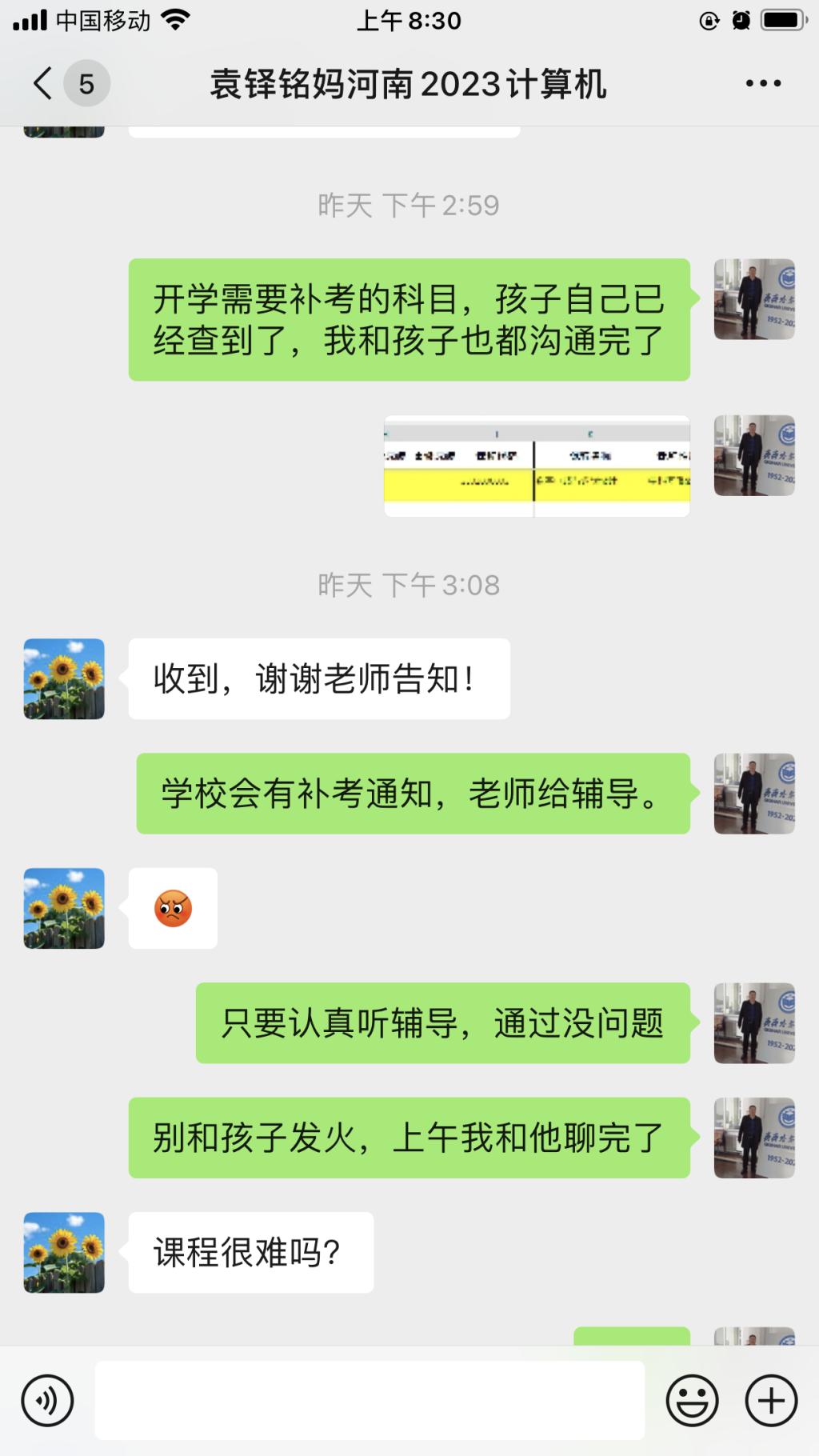This screenshot has width=819, height=1456.
Task: View sender avatar beside 别和孩子发火 message
Action: coord(753,1138)
